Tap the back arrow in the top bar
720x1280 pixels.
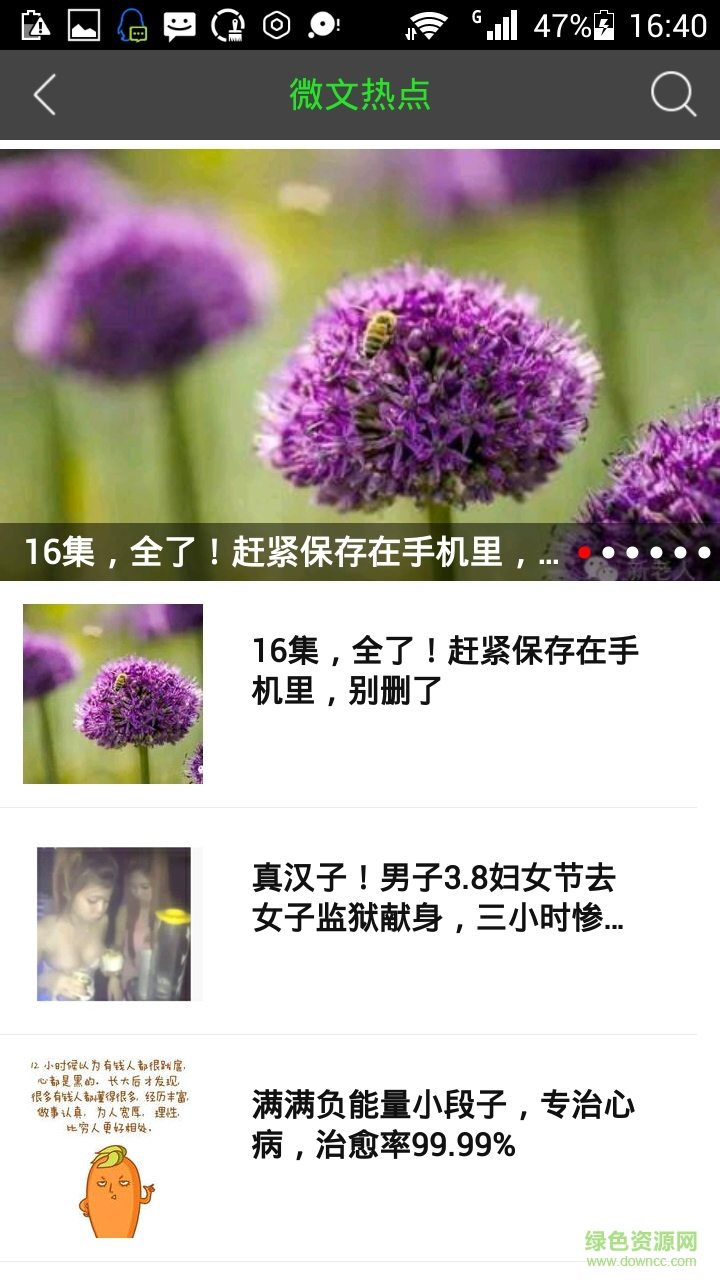(44, 94)
